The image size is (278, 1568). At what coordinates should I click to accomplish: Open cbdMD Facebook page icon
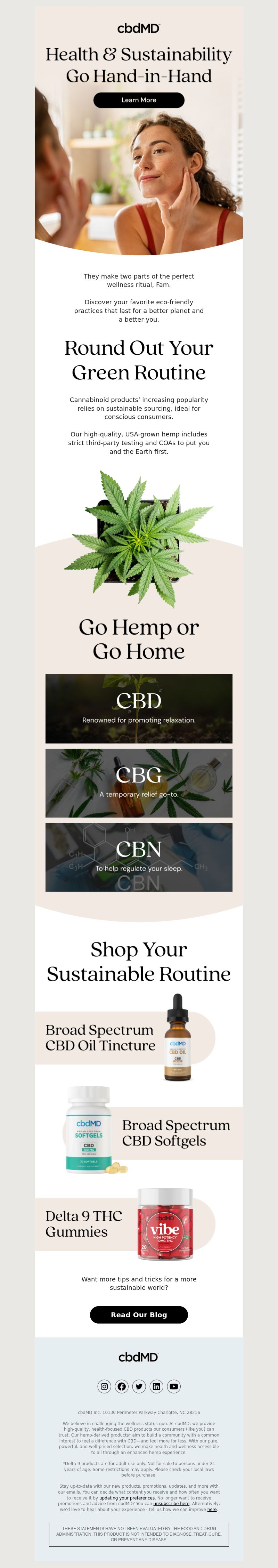click(x=122, y=1386)
